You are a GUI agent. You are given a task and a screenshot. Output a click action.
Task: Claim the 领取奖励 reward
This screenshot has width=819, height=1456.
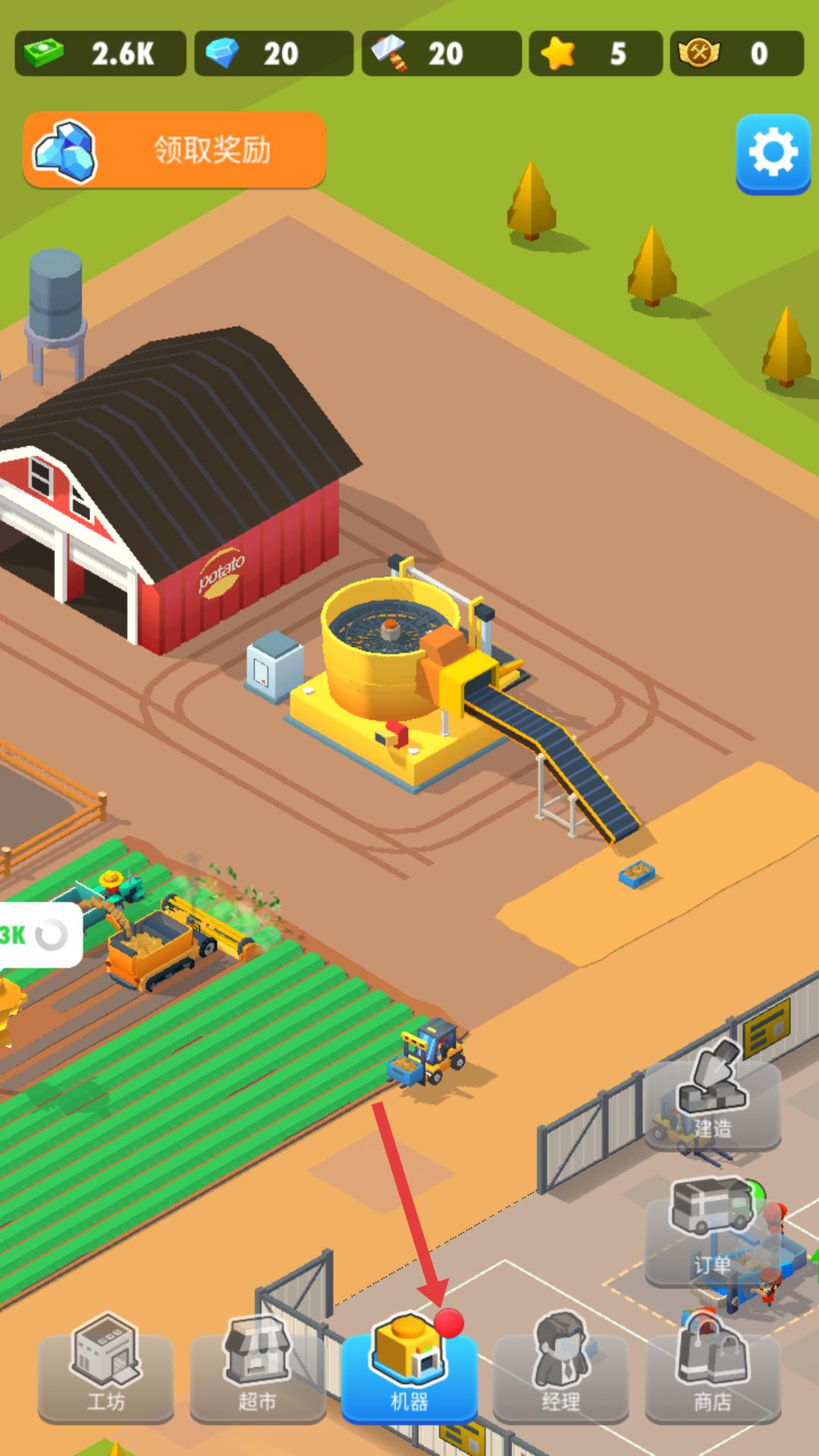click(174, 150)
